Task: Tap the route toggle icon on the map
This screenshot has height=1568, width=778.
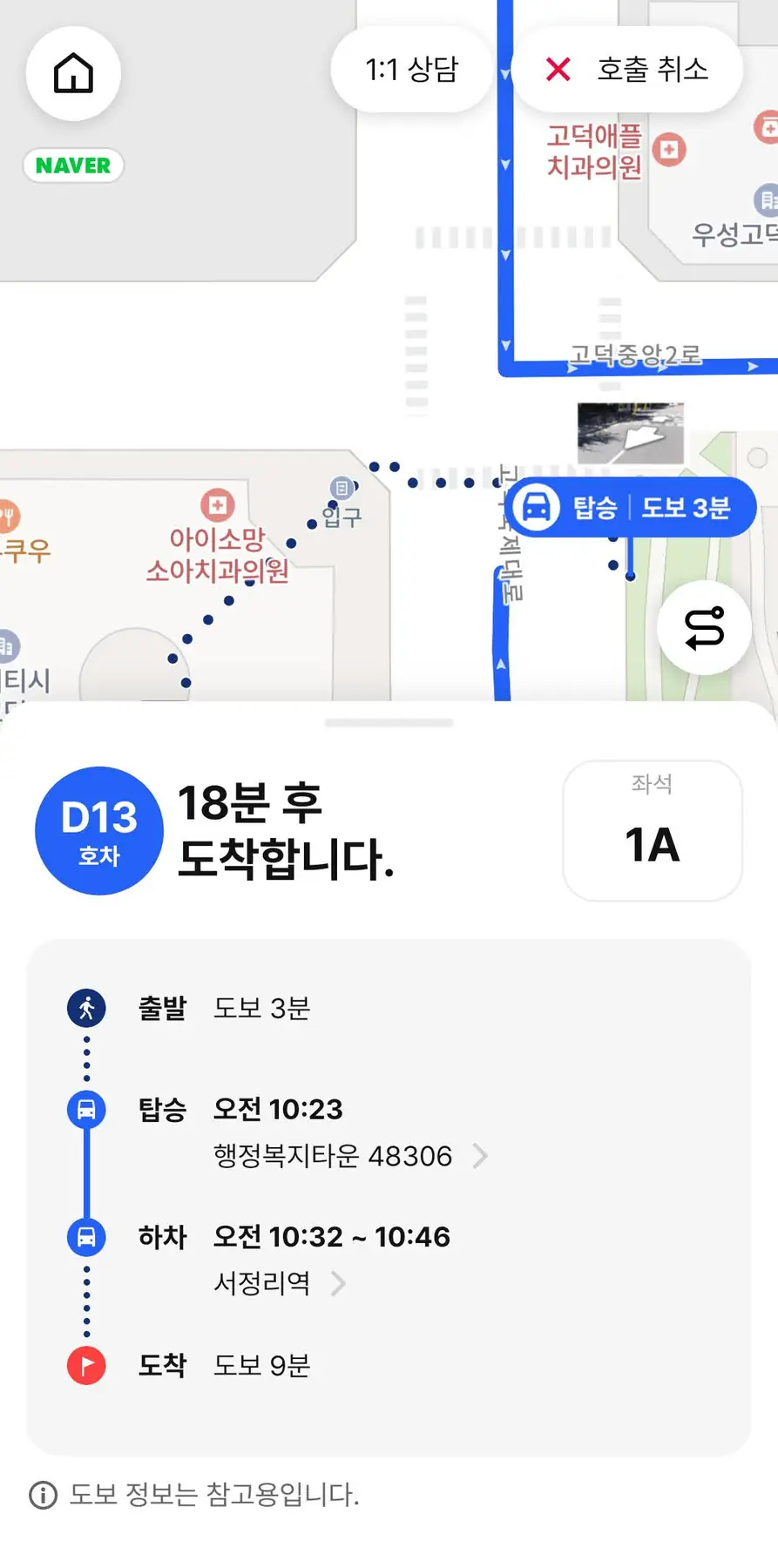Action: coord(704,628)
